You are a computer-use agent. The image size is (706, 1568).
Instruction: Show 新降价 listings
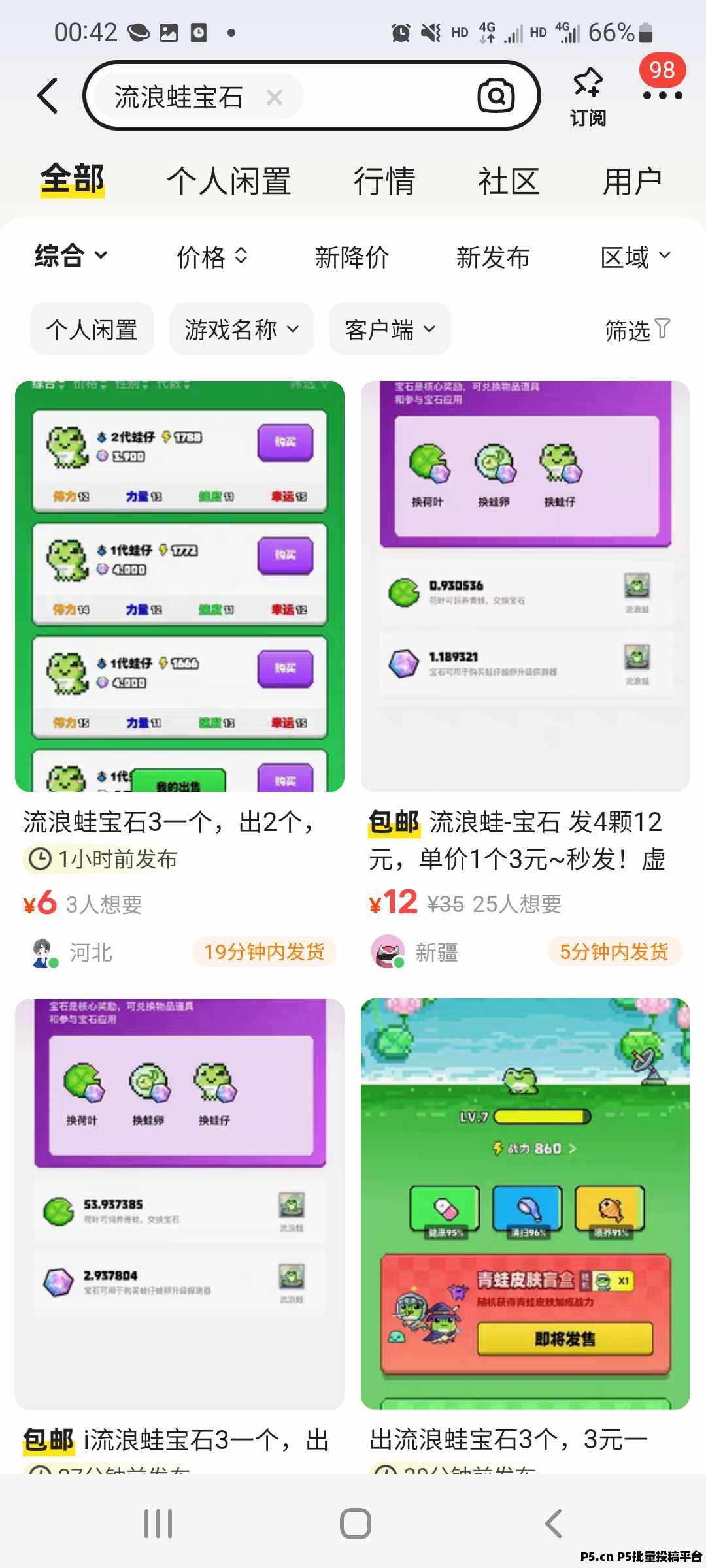pyautogui.click(x=352, y=257)
